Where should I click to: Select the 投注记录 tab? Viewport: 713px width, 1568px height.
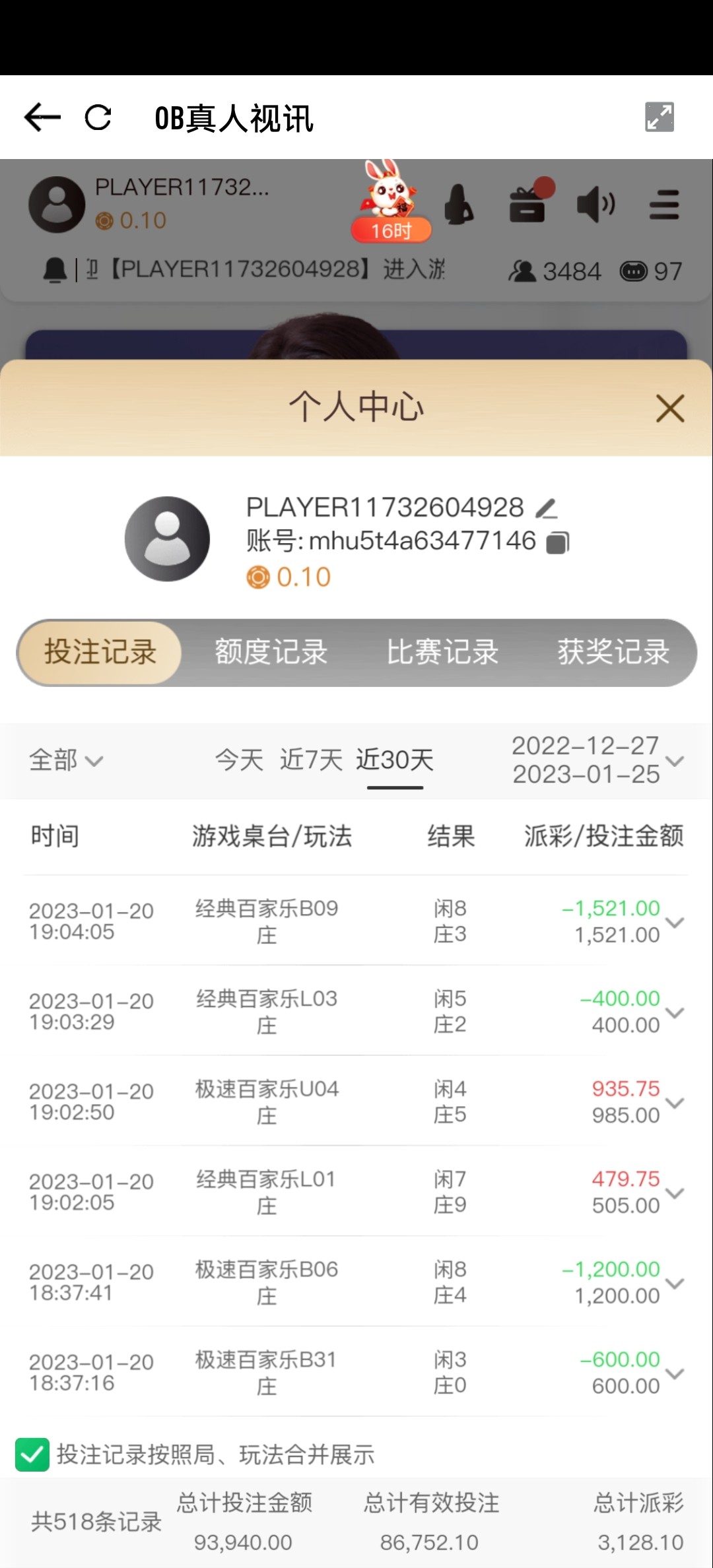pyautogui.click(x=100, y=652)
